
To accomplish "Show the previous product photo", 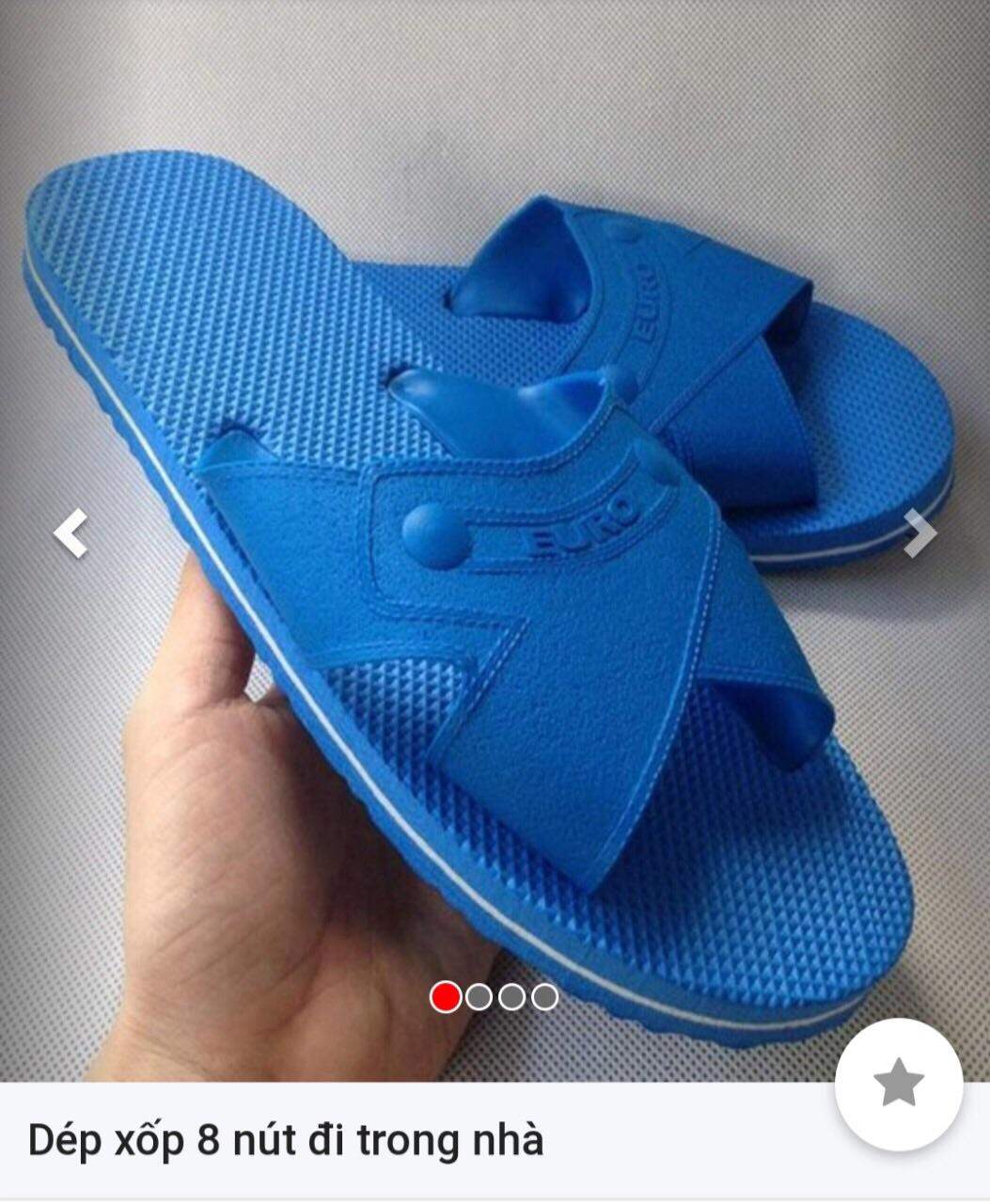I will (71, 532).
